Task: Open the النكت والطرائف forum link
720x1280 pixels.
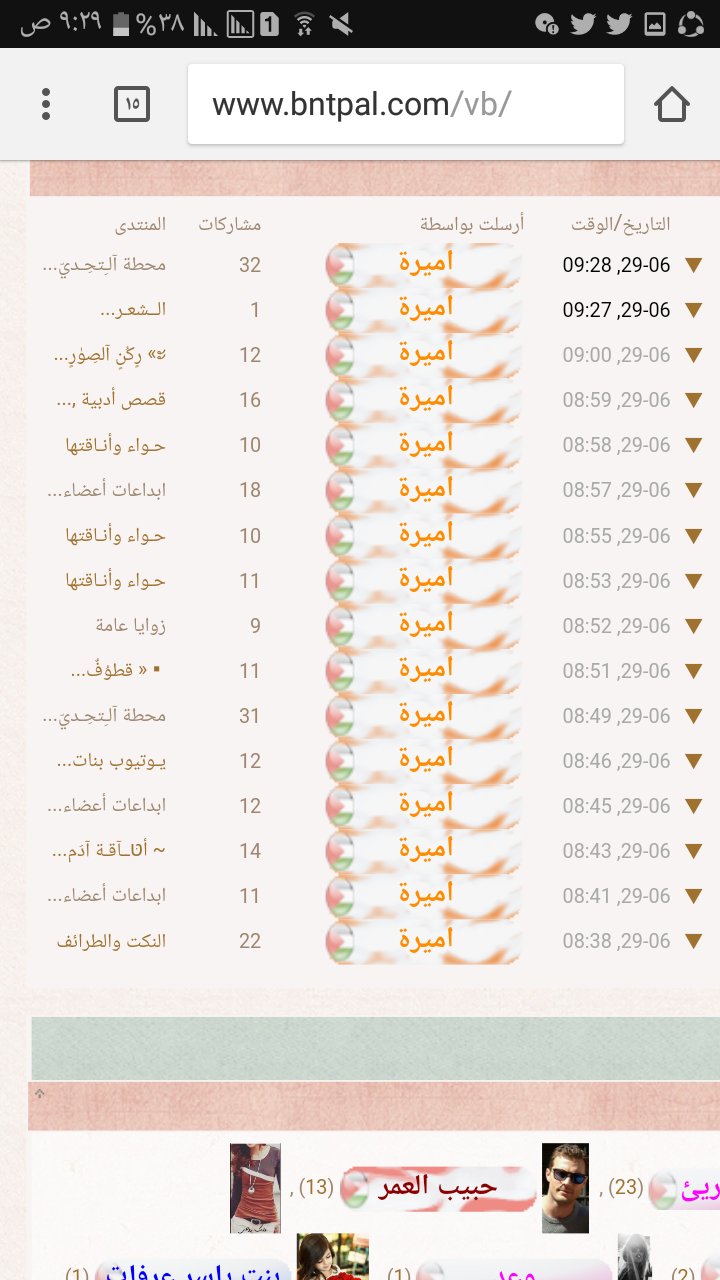Action: coord(111,940)
